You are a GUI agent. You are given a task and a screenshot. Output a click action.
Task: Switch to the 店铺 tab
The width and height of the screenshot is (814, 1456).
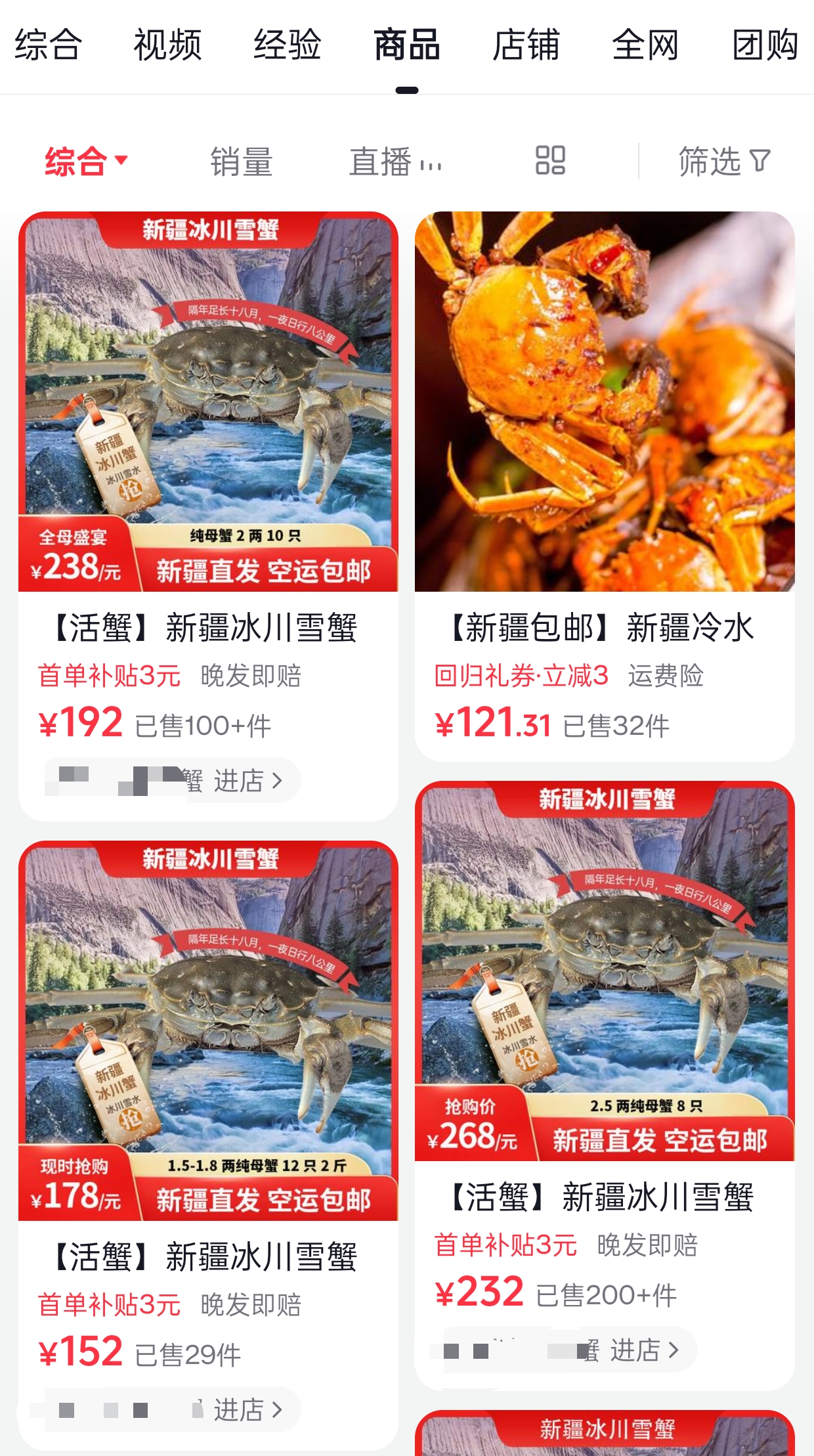526,45
